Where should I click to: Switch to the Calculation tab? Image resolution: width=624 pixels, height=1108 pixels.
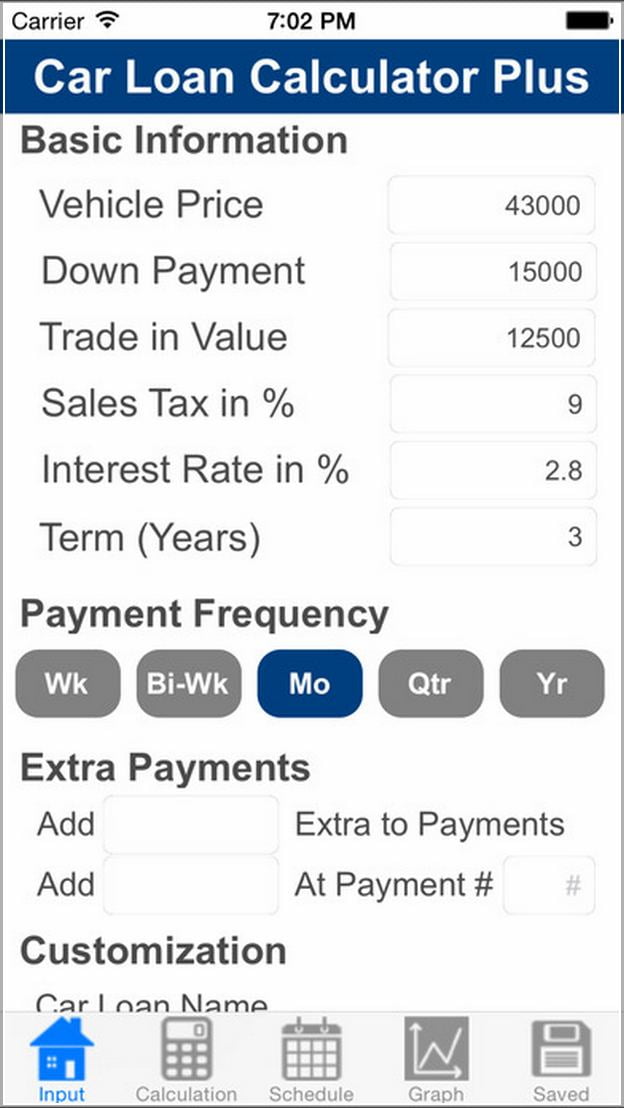(x=186, y=1059)
